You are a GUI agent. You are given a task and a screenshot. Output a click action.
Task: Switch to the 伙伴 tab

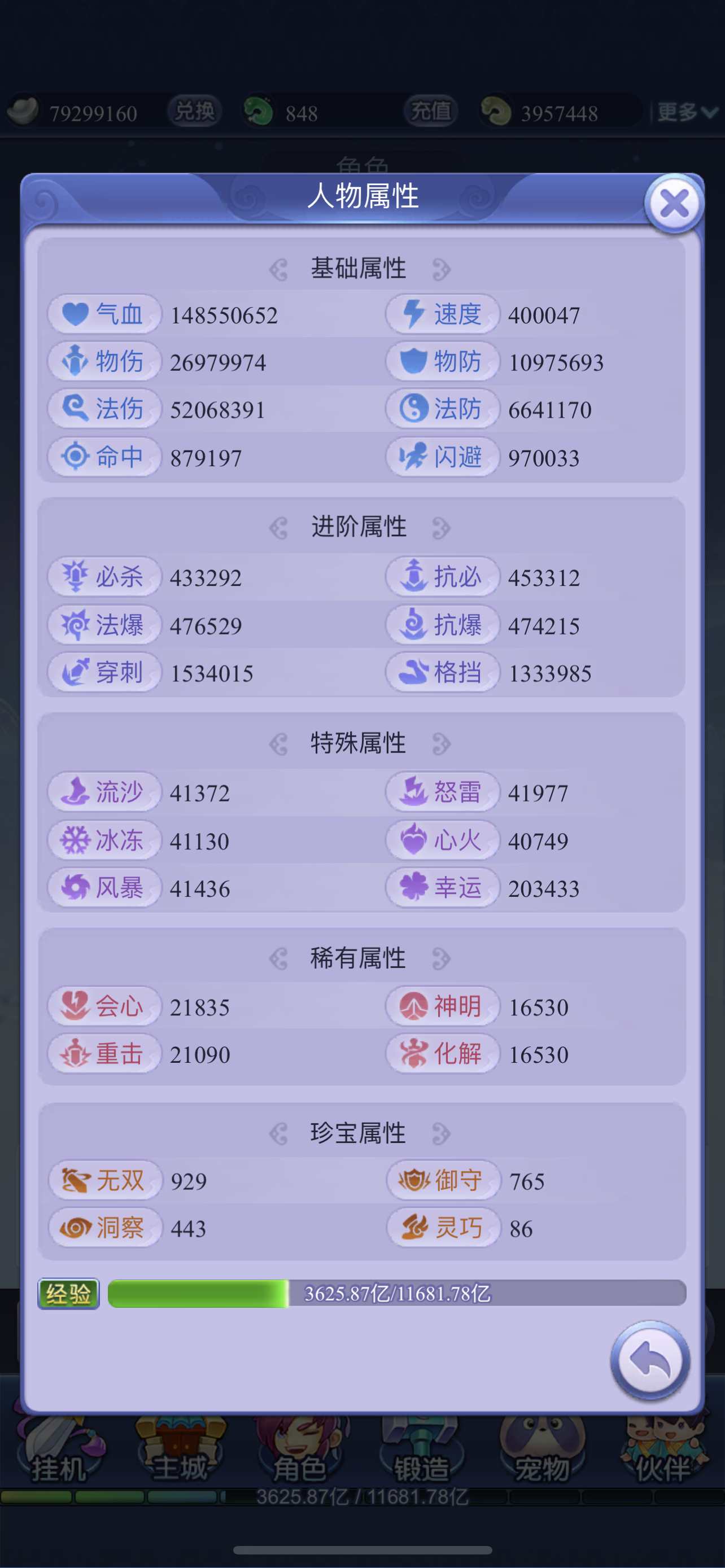pyautogui.click(x=664, y=1452)
